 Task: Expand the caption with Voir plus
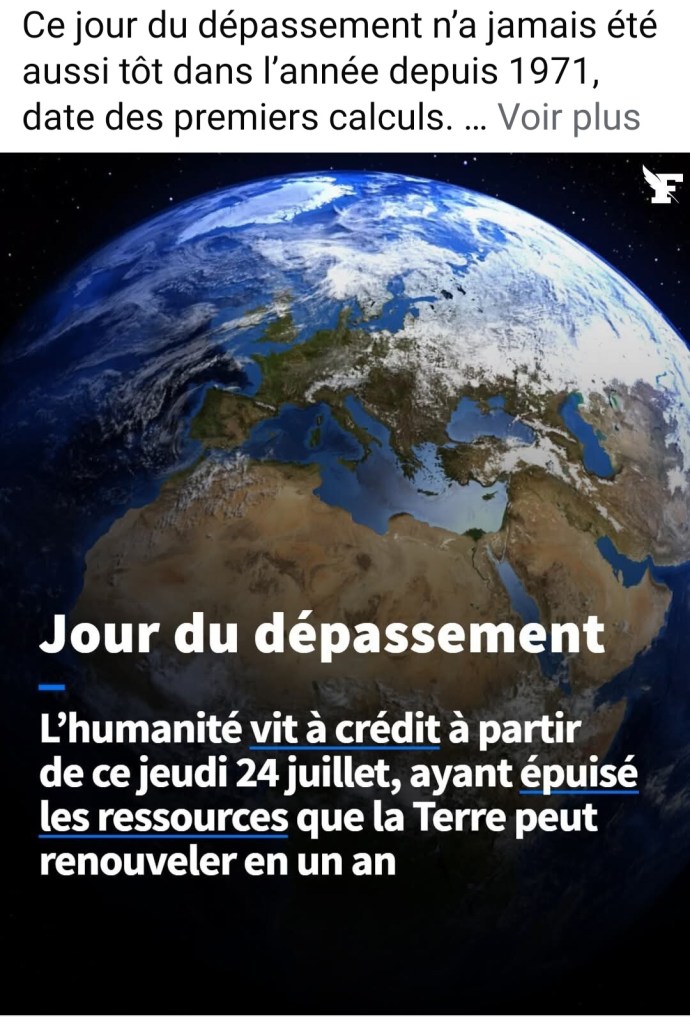click(568, 117)
